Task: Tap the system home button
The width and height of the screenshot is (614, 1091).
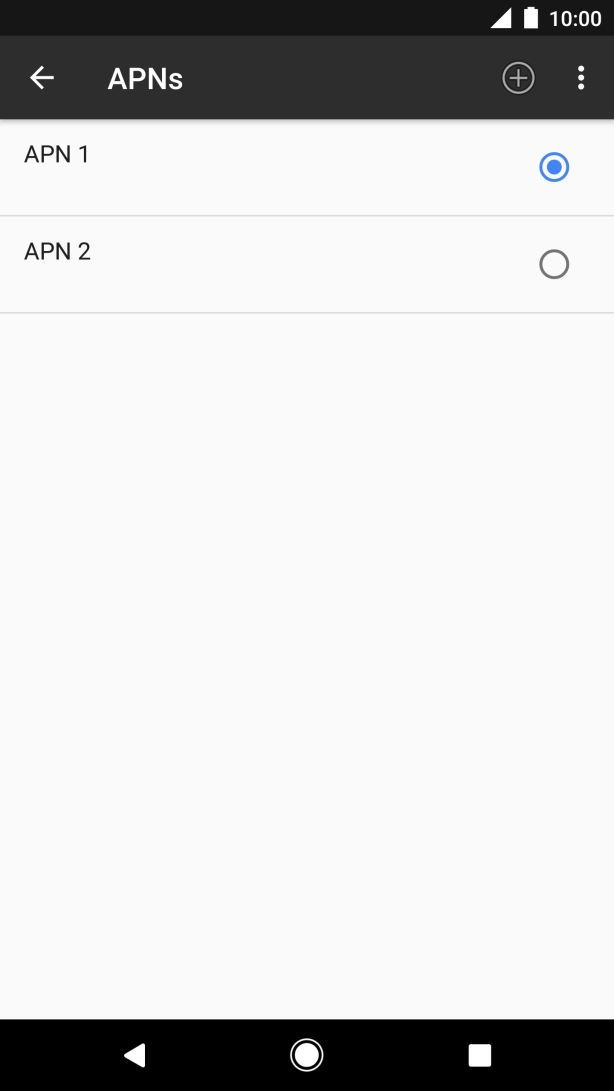Action: [306, 1055]
